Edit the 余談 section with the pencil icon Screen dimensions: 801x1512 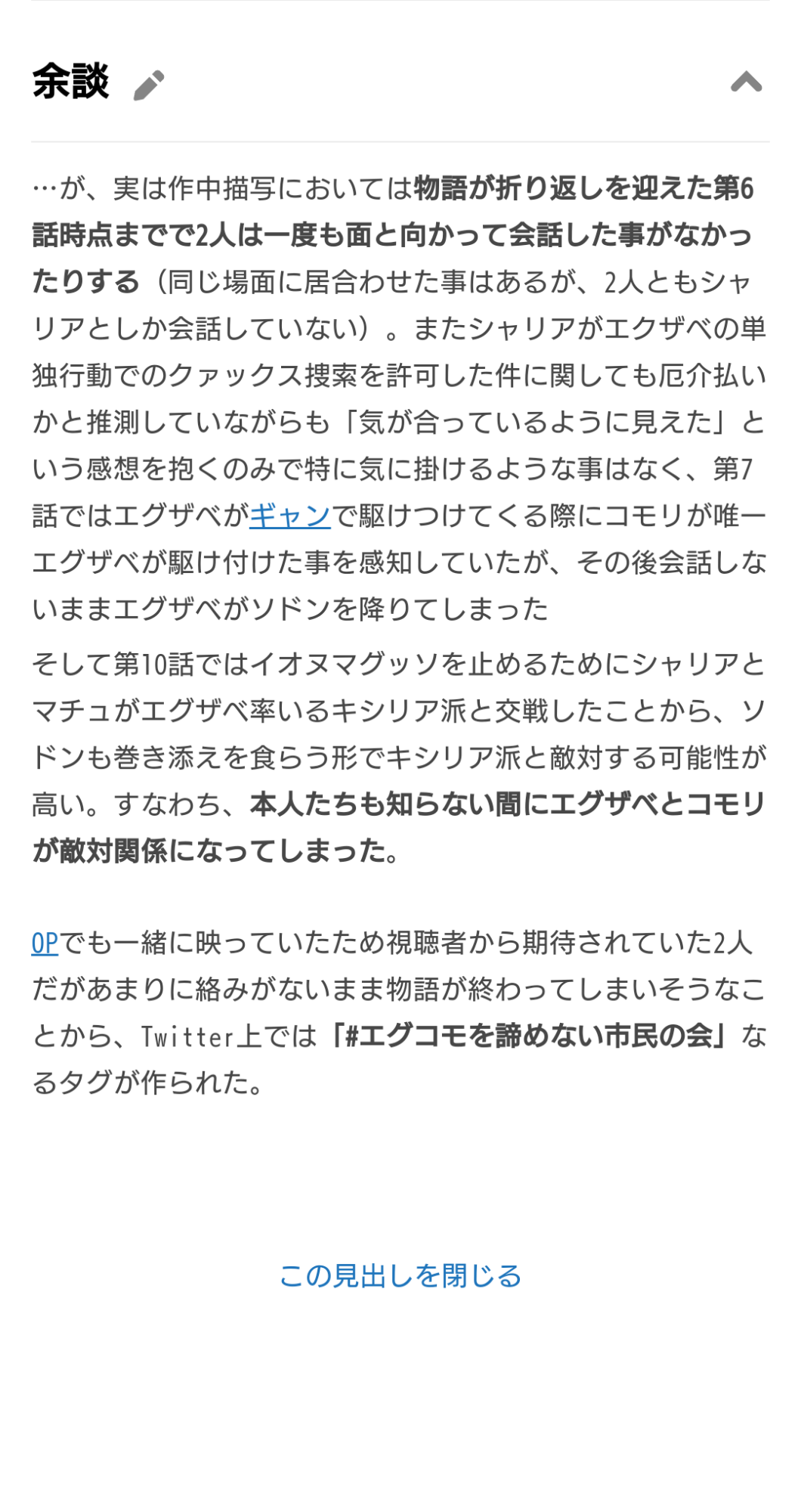(x=149, y=85)
